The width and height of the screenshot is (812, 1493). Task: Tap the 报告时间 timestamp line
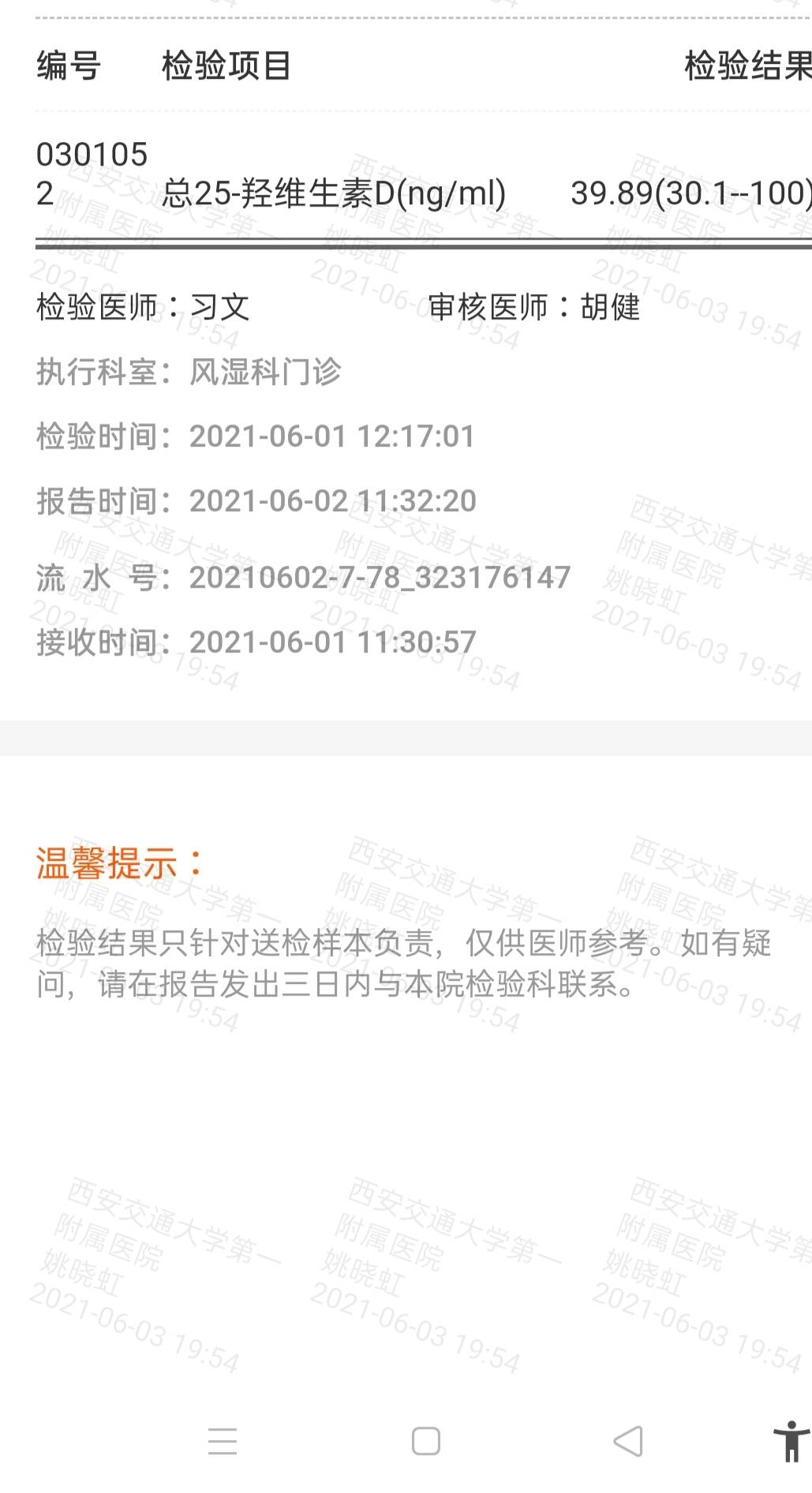click(x=253, y=500)
